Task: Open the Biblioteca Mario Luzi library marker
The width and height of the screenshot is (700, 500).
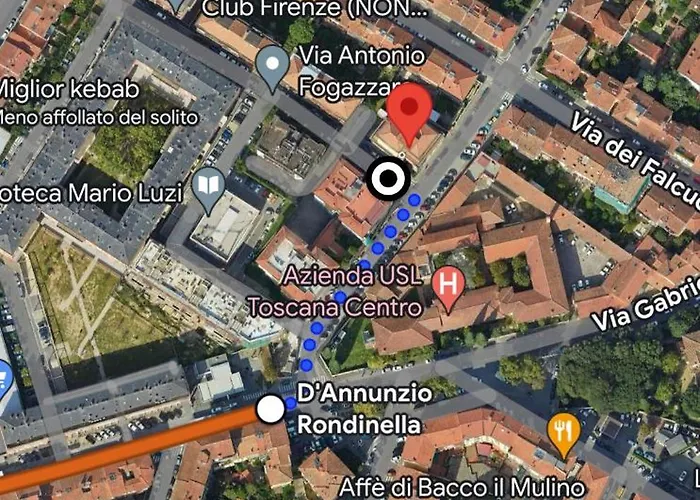Action: pos(208,188)
